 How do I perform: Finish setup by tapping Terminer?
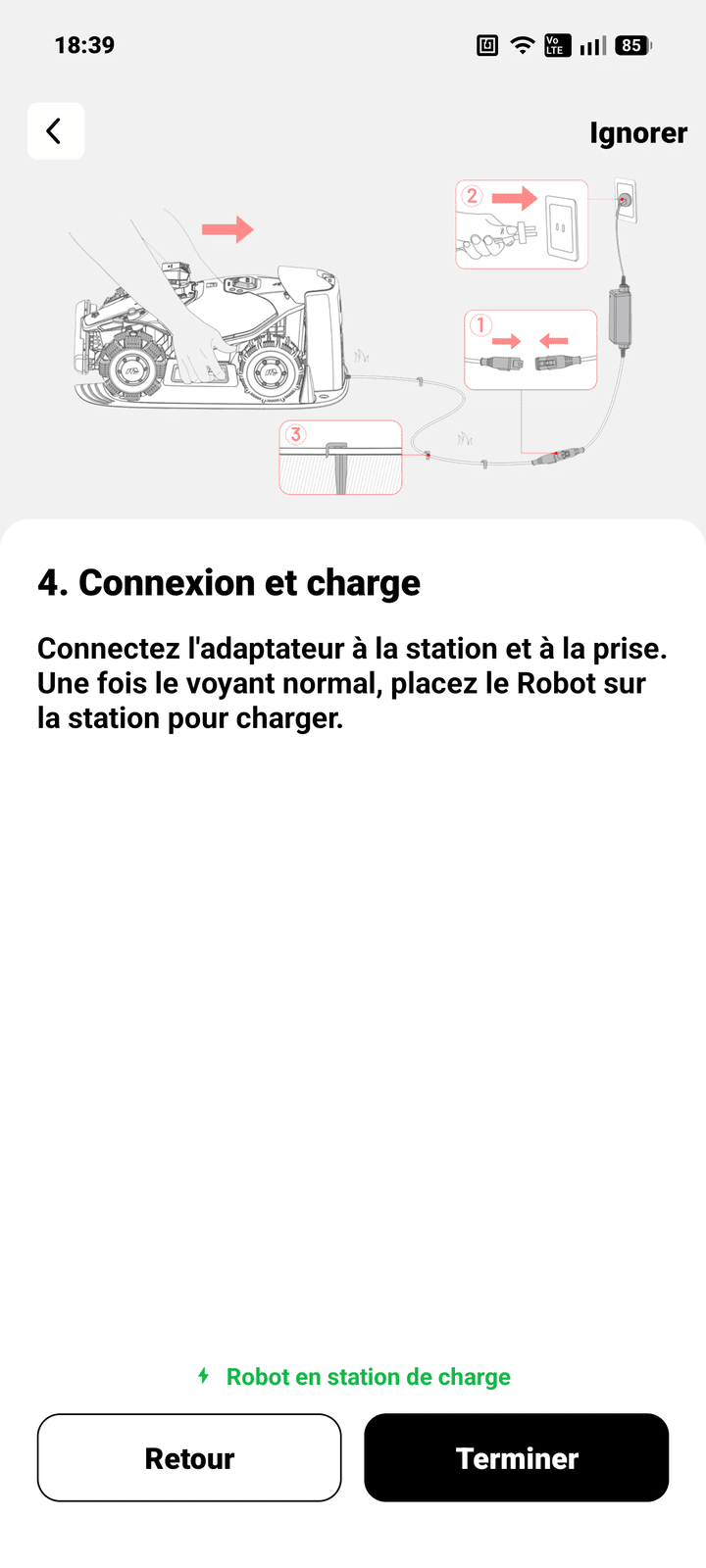[517, 1457]
